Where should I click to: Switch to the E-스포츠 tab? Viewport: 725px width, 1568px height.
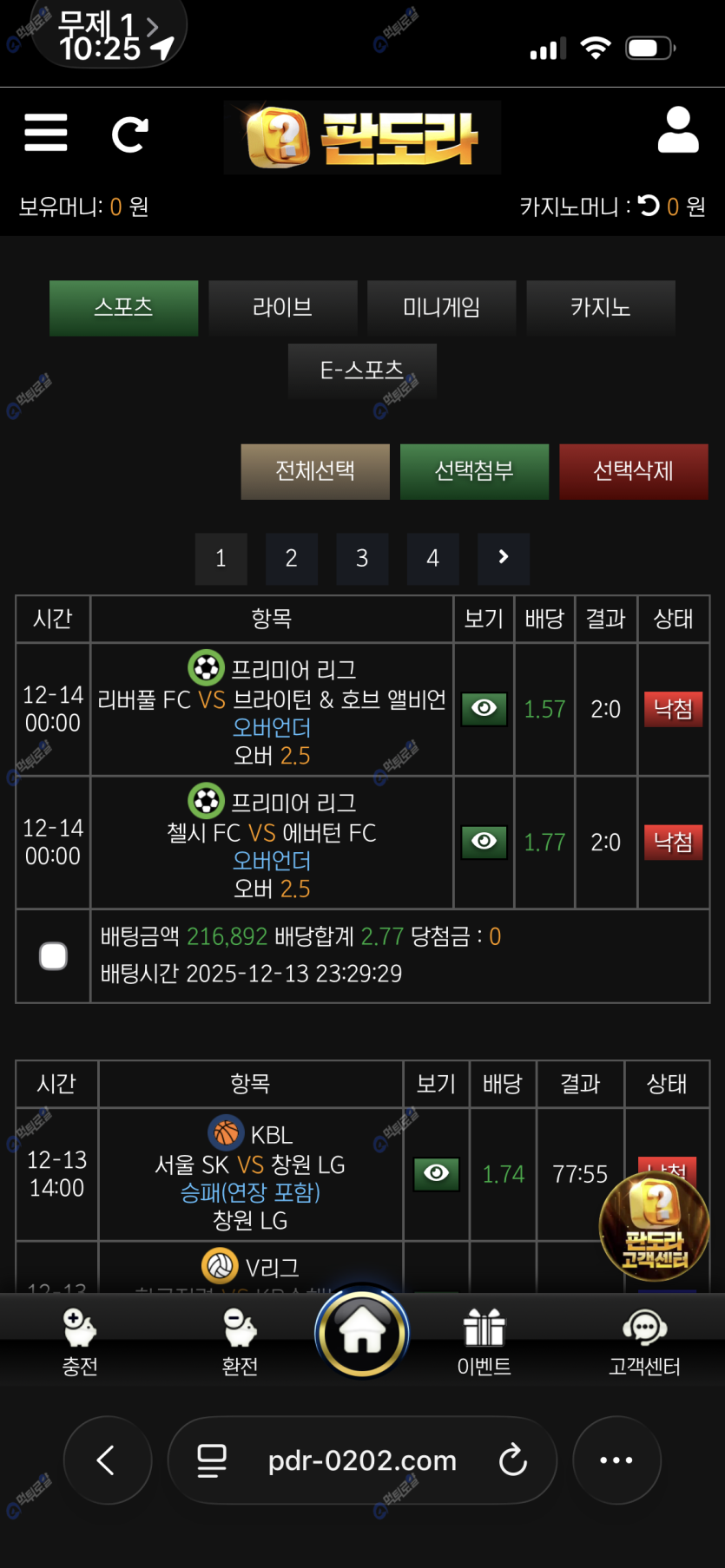[x=362, y=371]
